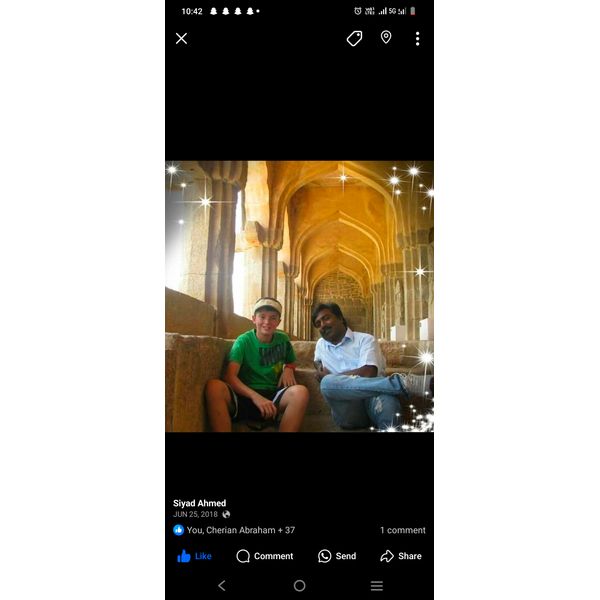Viewport: 600px width, 600px height.
Task: Open the 1 comment thread
Action: pyautogui.click(x=402, y=530)
